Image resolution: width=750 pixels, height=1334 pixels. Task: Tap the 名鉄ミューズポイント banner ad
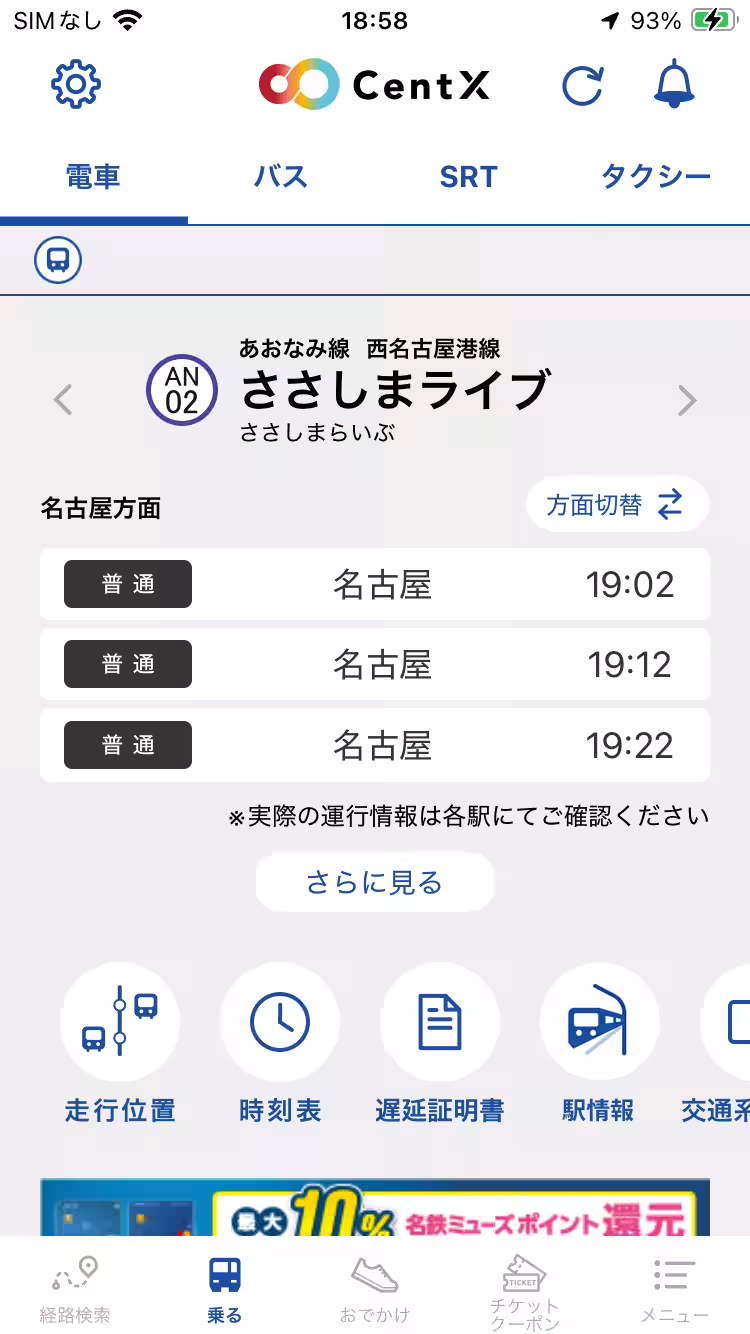coord(374,1210)
